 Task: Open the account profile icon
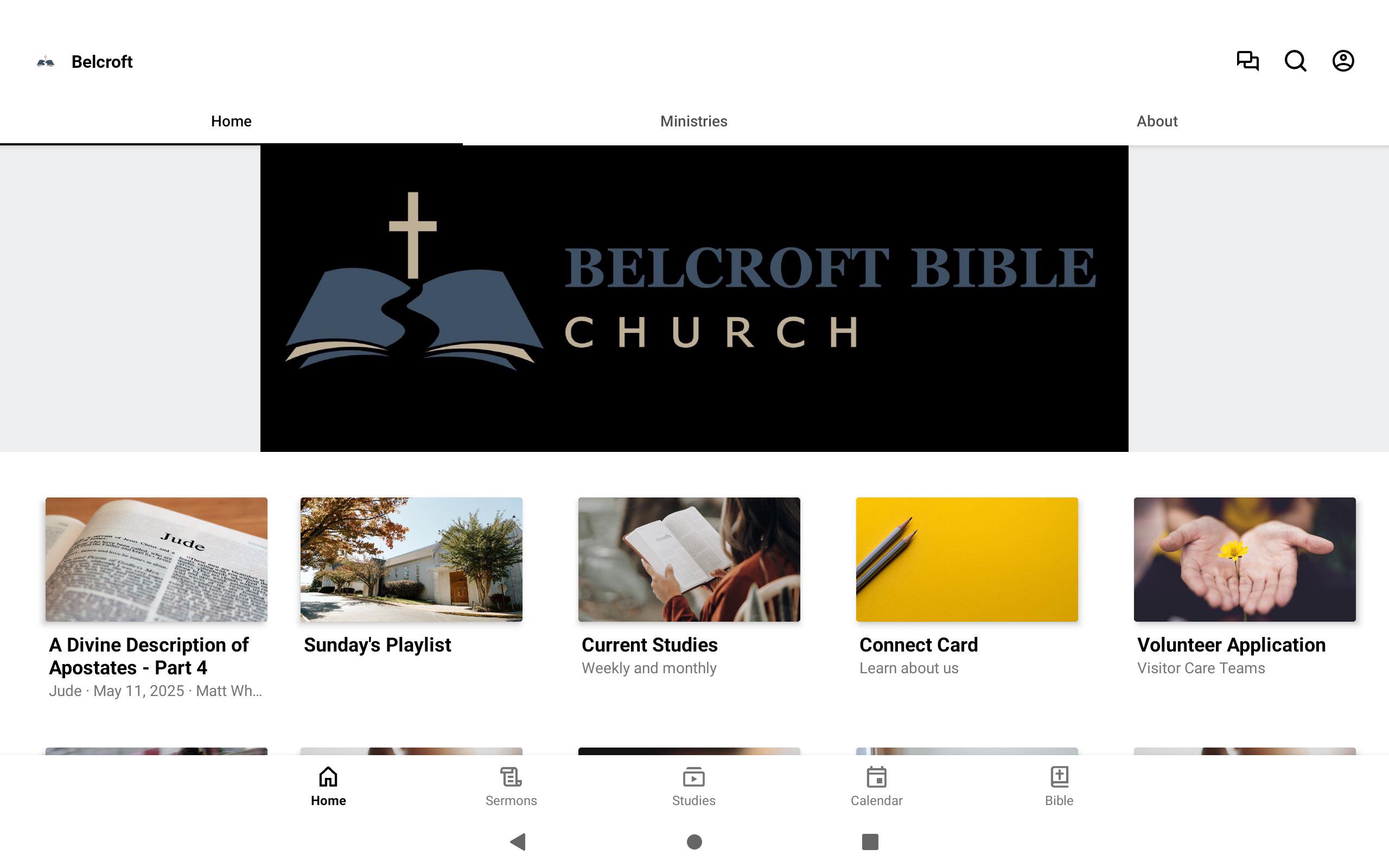tap(1342, 61)
